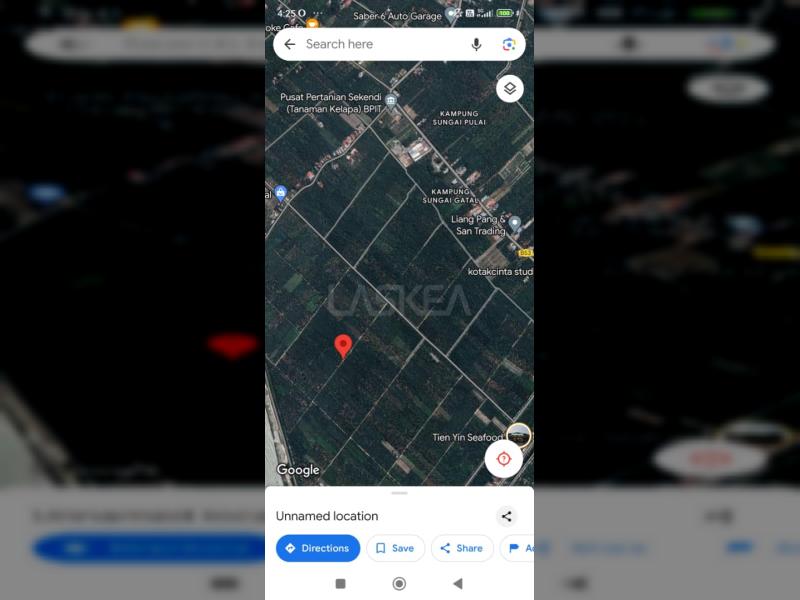This screenshot has width=800, height=600.
Task: Tap the system back button
Action: click(x=458, y=584)
